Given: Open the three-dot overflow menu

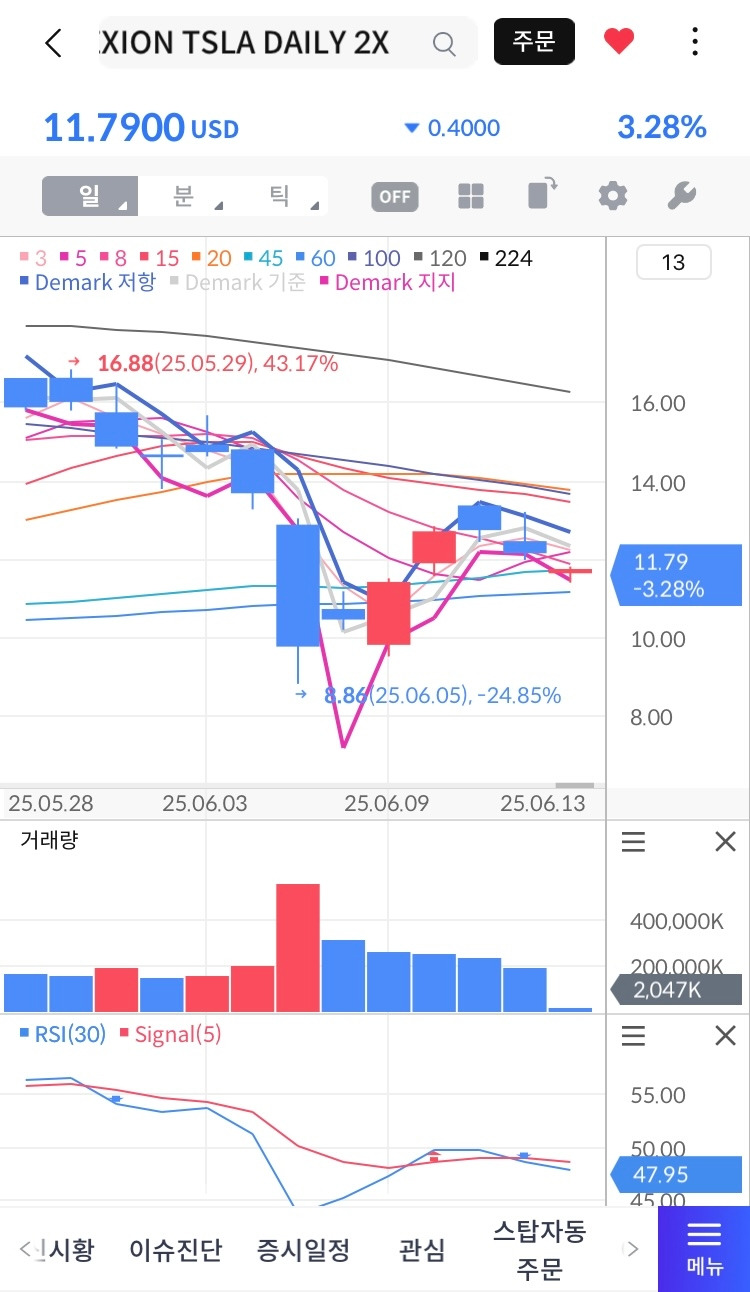Looking at the screenshot, I should [x=695, y=42].
